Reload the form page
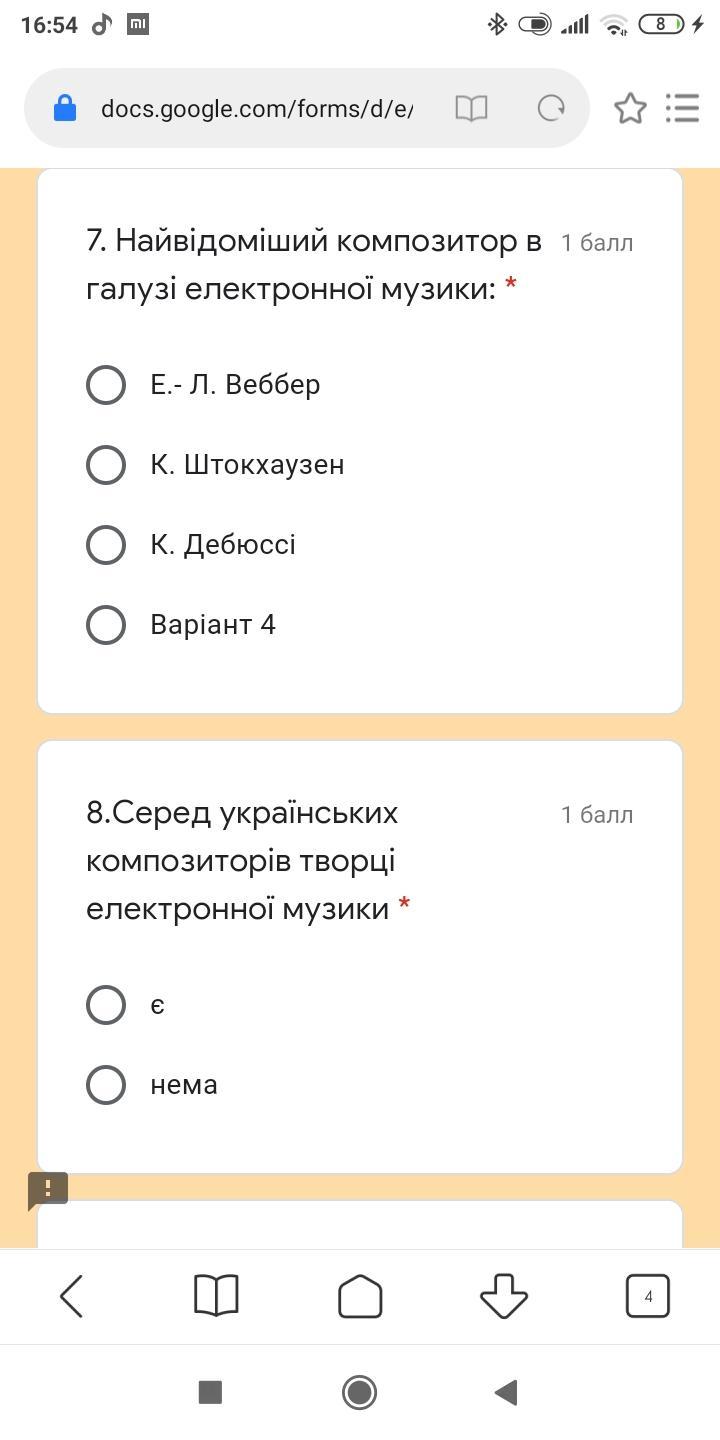720x1440 pixels. [x=551, y=108]
